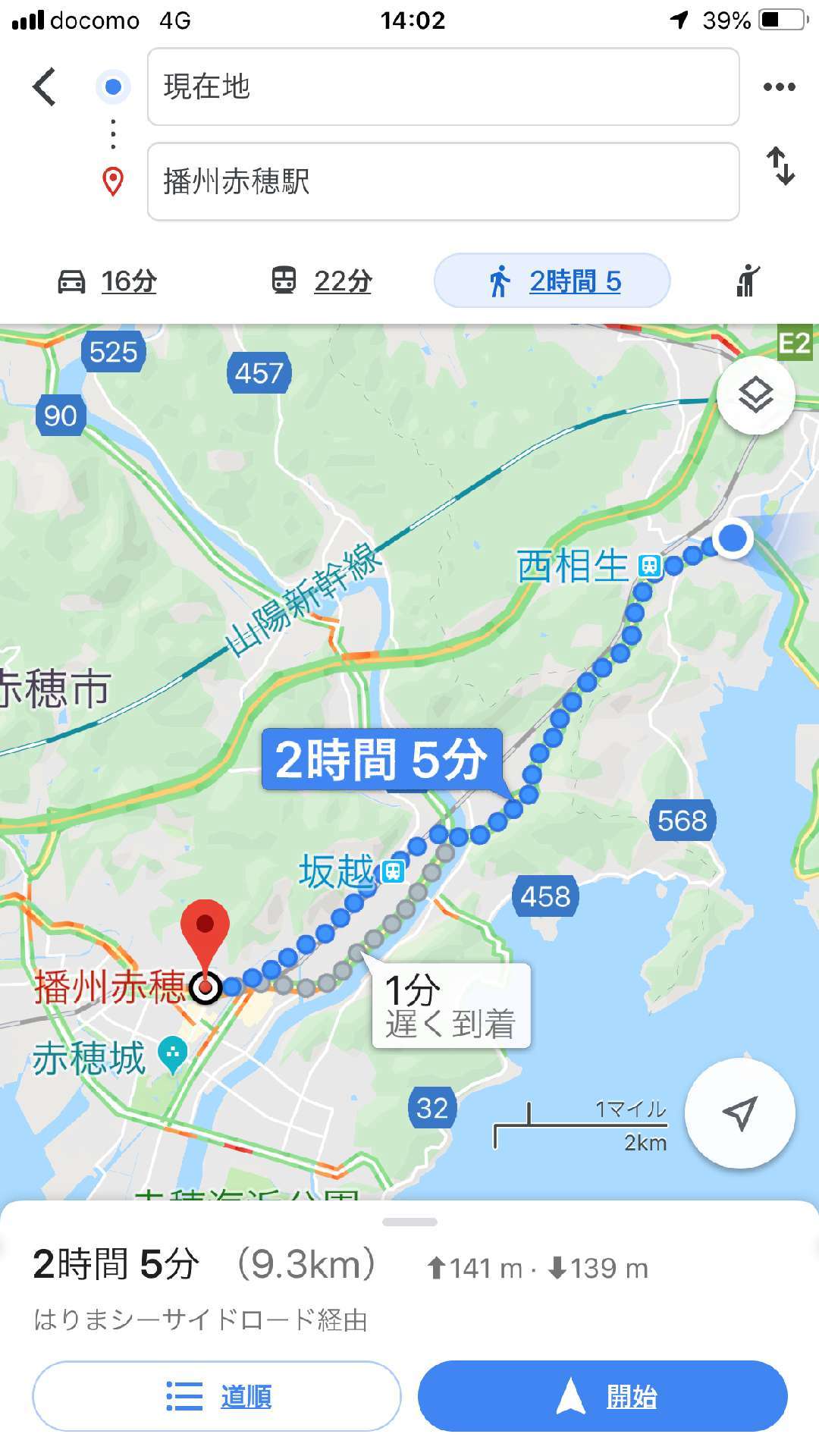
Task: Switch to the driving 16分 tab
Action: (107, 281)
